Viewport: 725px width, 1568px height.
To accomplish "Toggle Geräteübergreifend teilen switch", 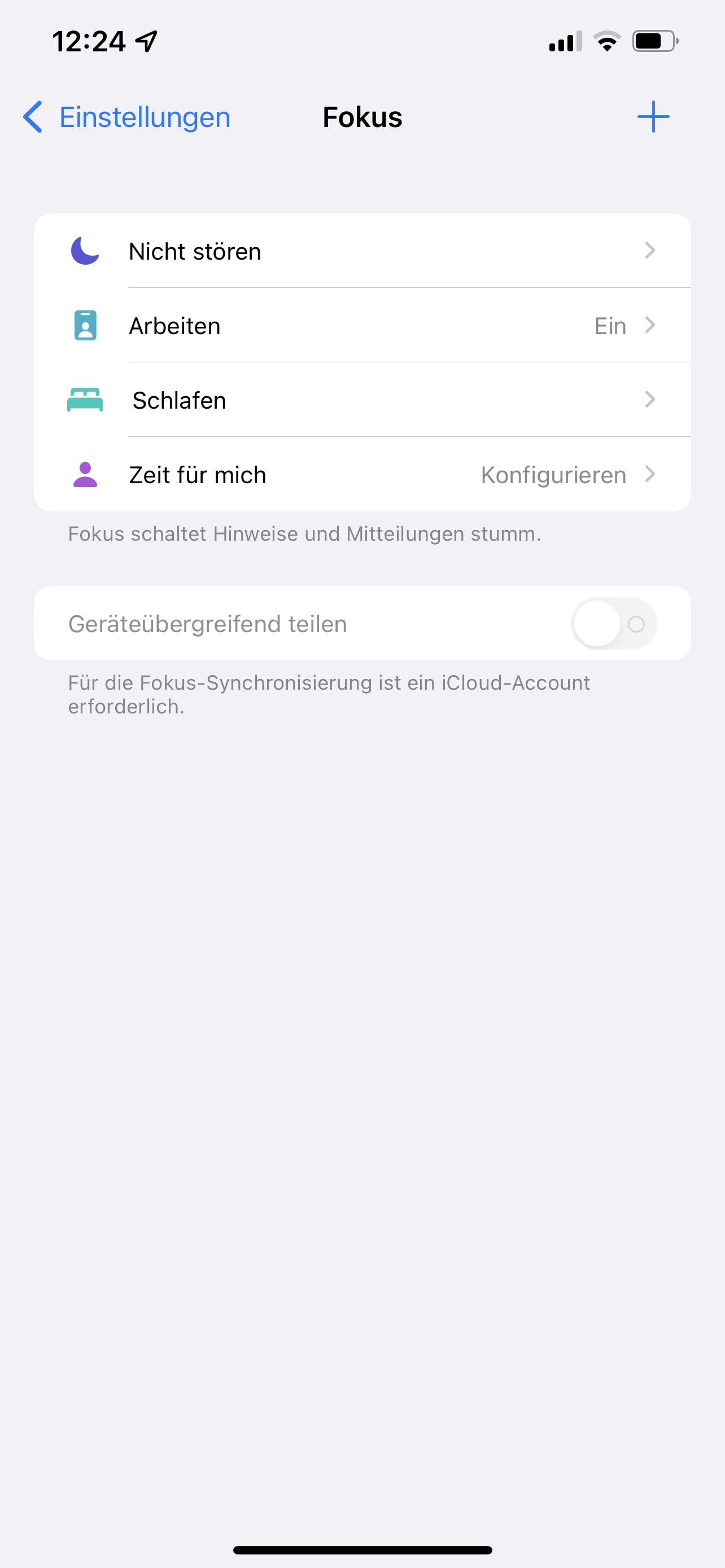I will (614, 623).
